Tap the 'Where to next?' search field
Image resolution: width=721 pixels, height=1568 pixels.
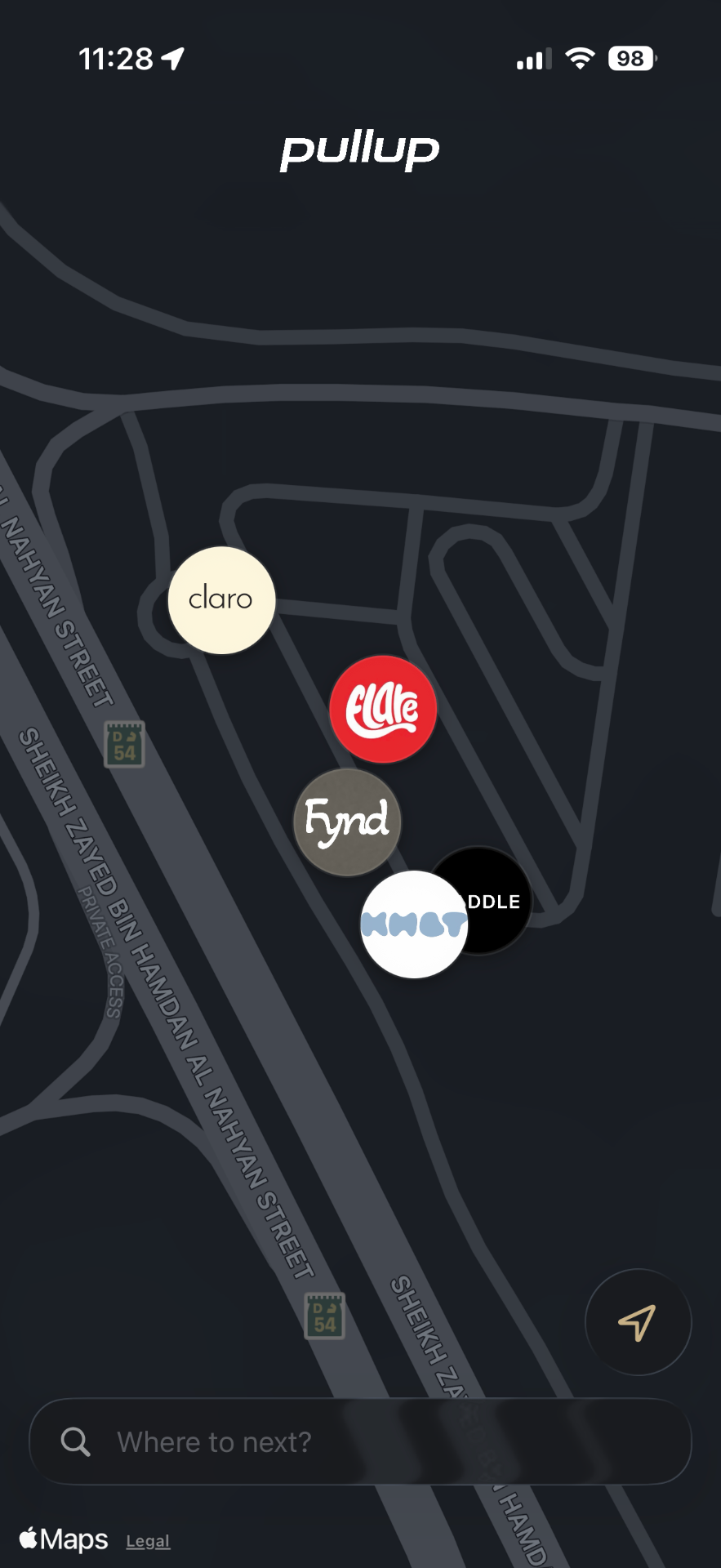click(x=360, y=1441)
